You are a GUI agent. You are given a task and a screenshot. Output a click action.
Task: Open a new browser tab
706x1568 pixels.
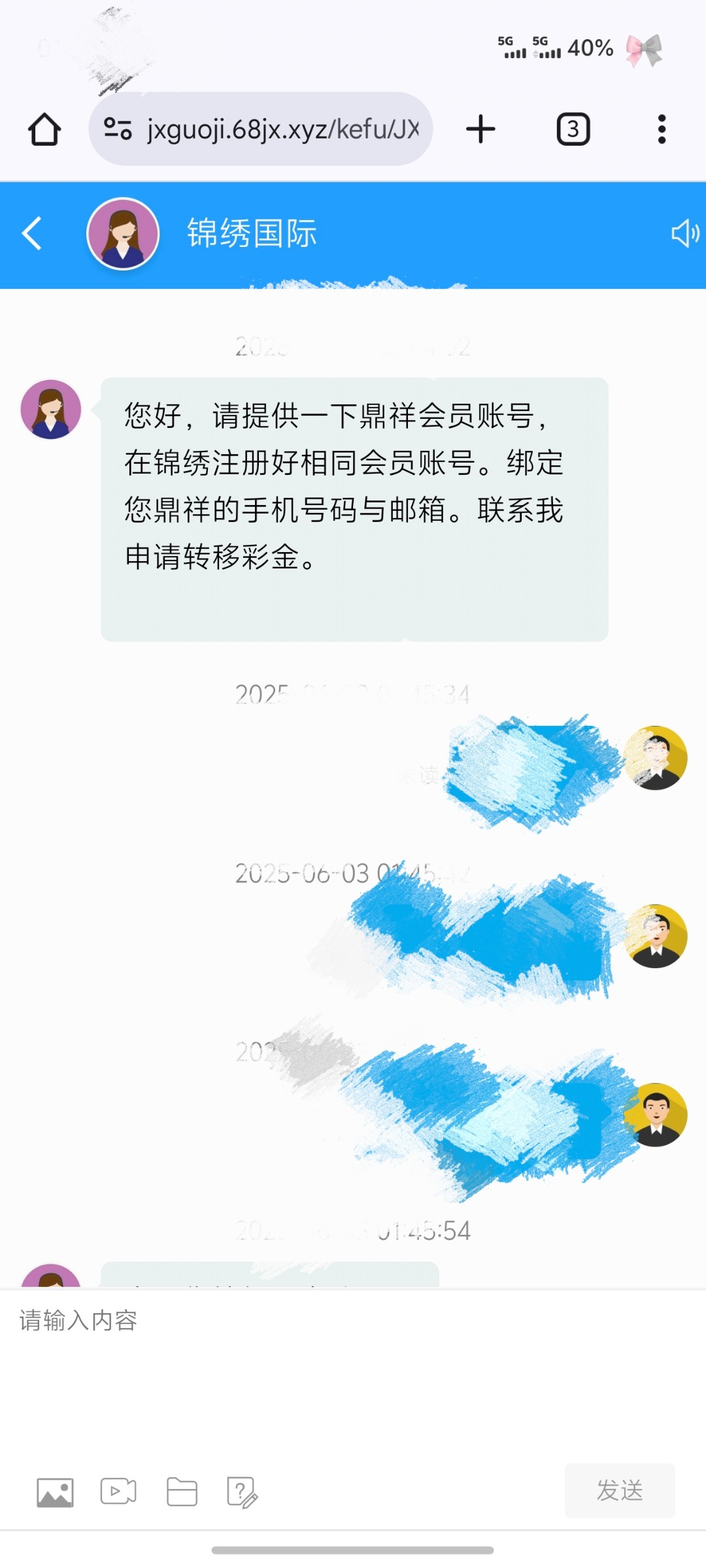(480, 129)
